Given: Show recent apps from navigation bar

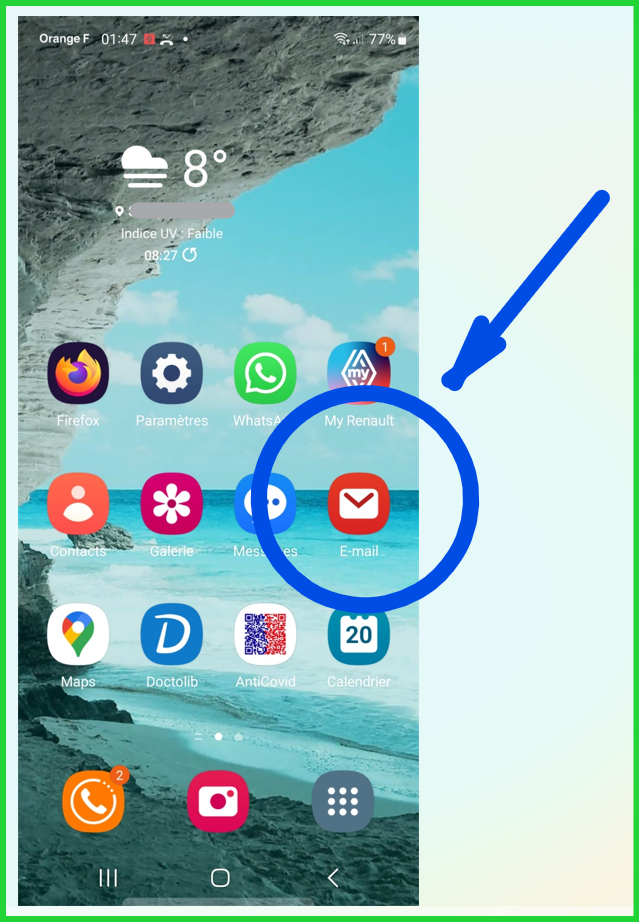Looking at the screenshot, I should tap(108, 878).
